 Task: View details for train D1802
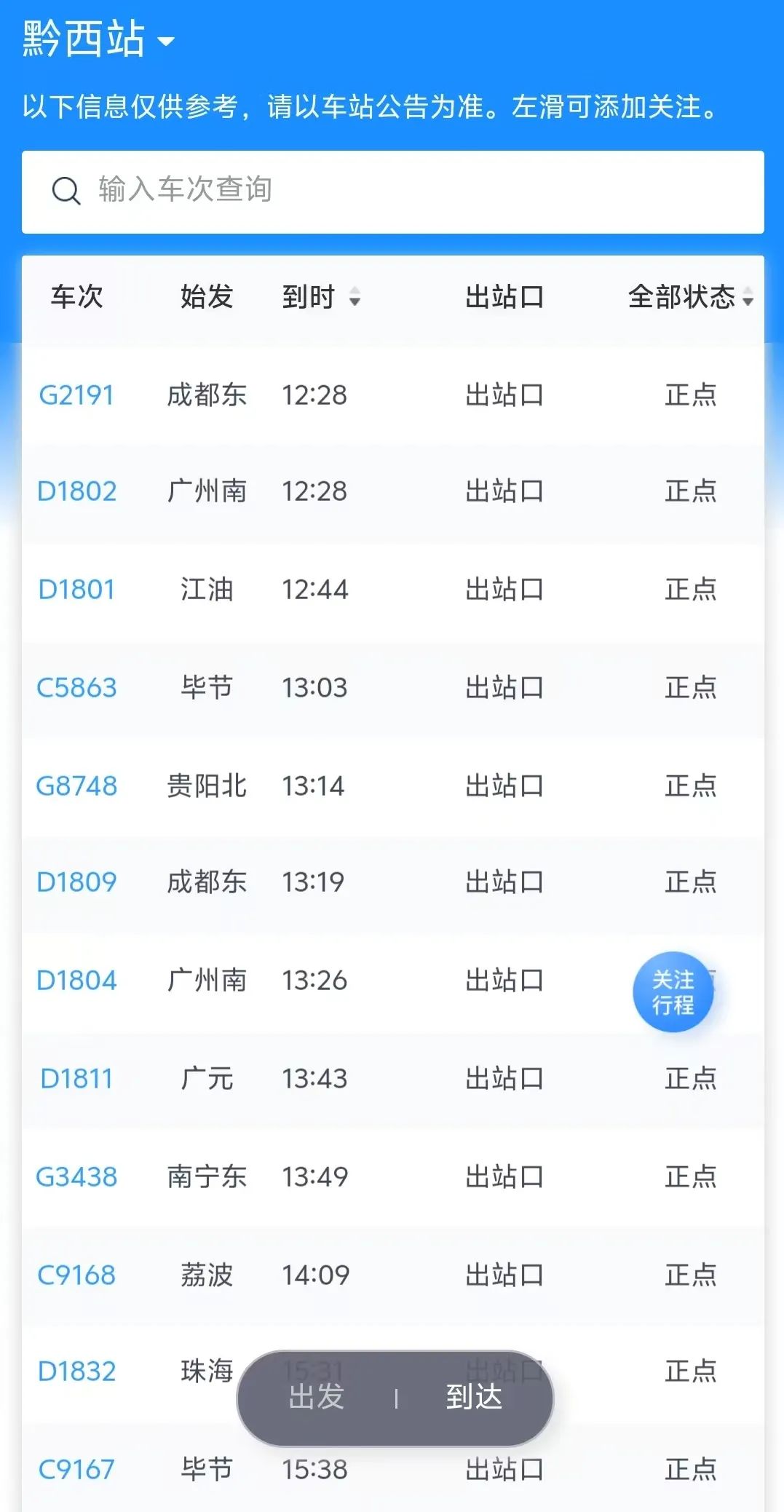click(x=76, y=491)
